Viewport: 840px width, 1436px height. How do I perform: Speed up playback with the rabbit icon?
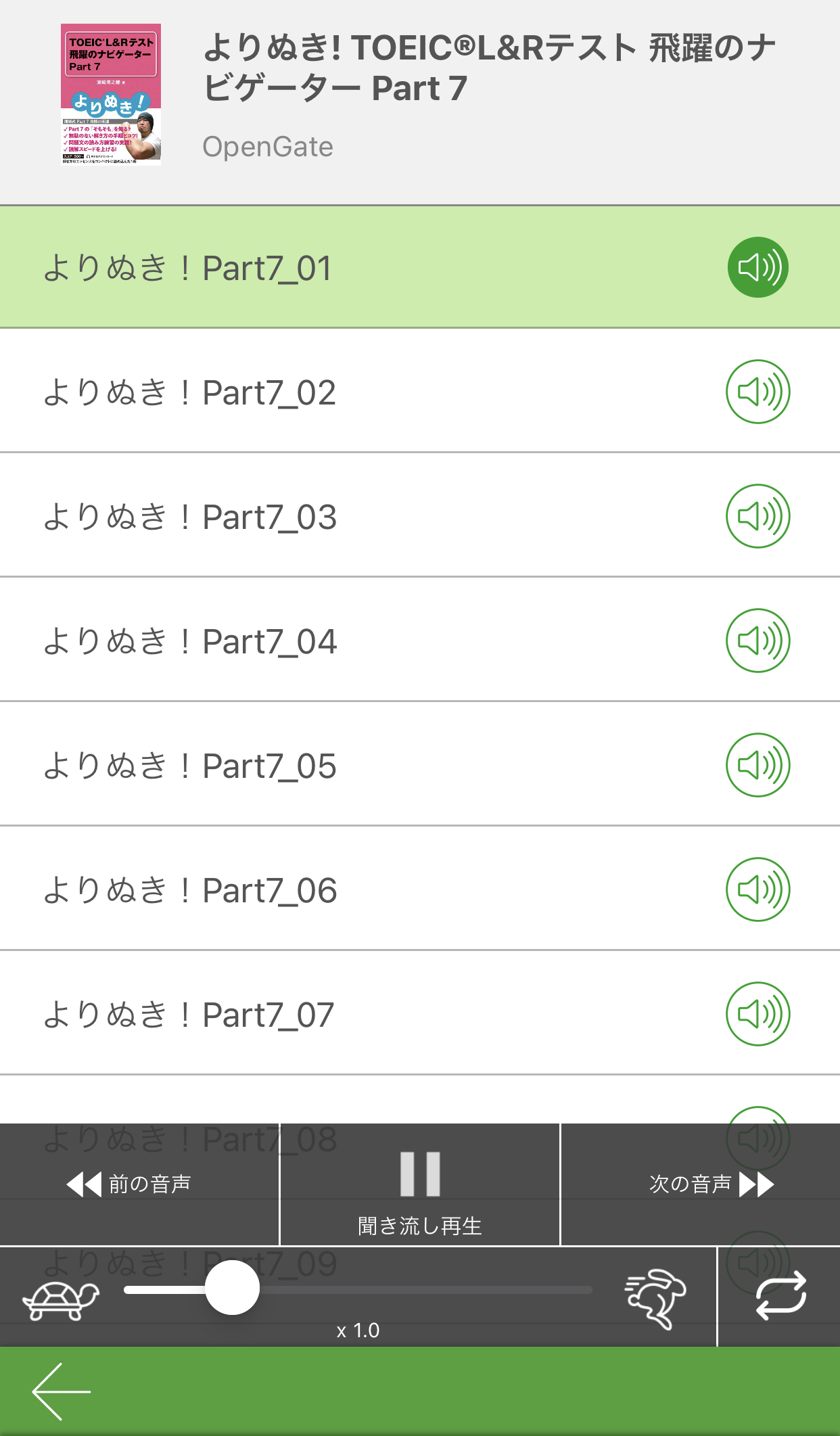tap(655, 1297)
